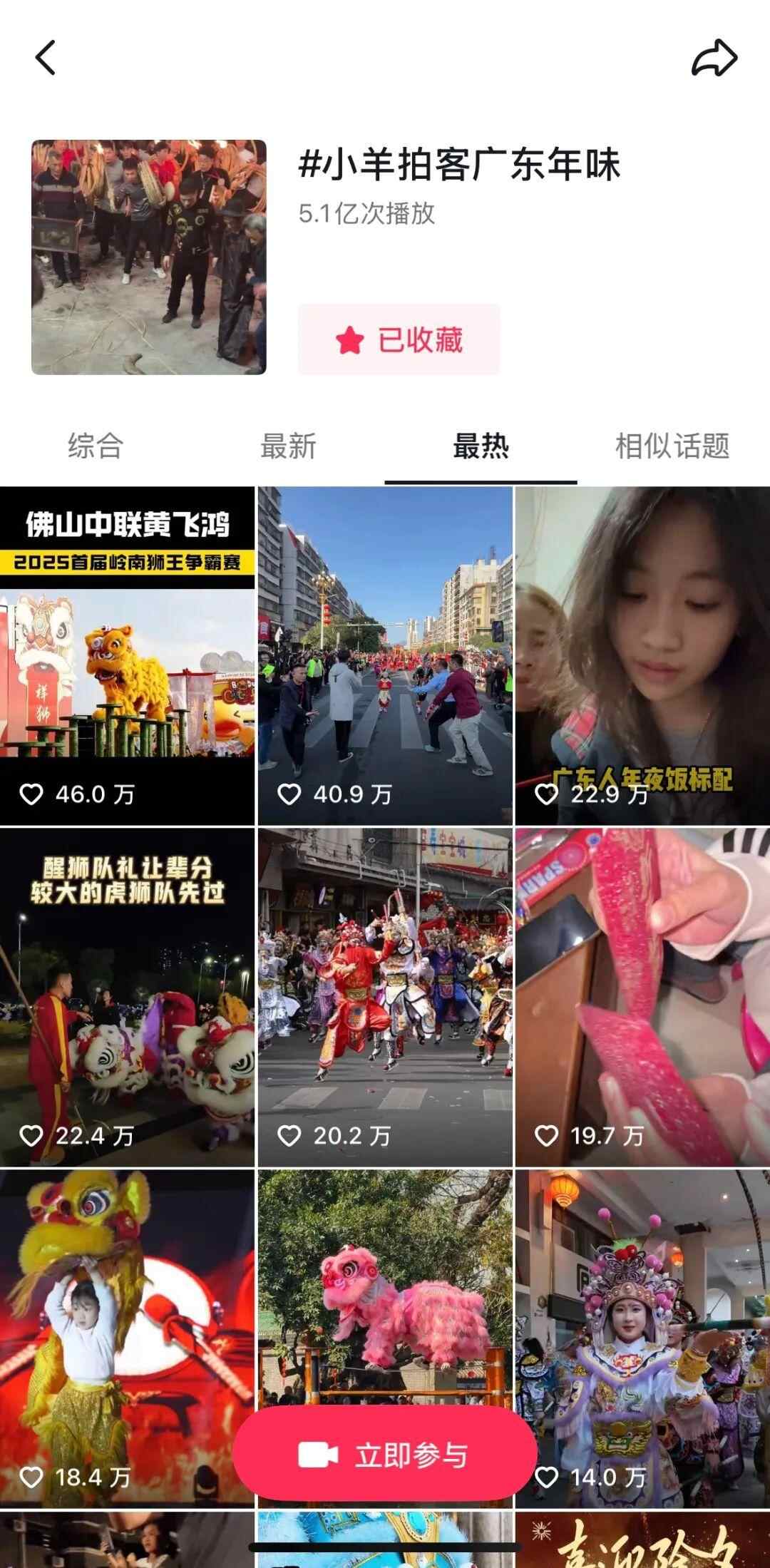Open the 醒狮队礼让辈分 video

tap(127, 998)
